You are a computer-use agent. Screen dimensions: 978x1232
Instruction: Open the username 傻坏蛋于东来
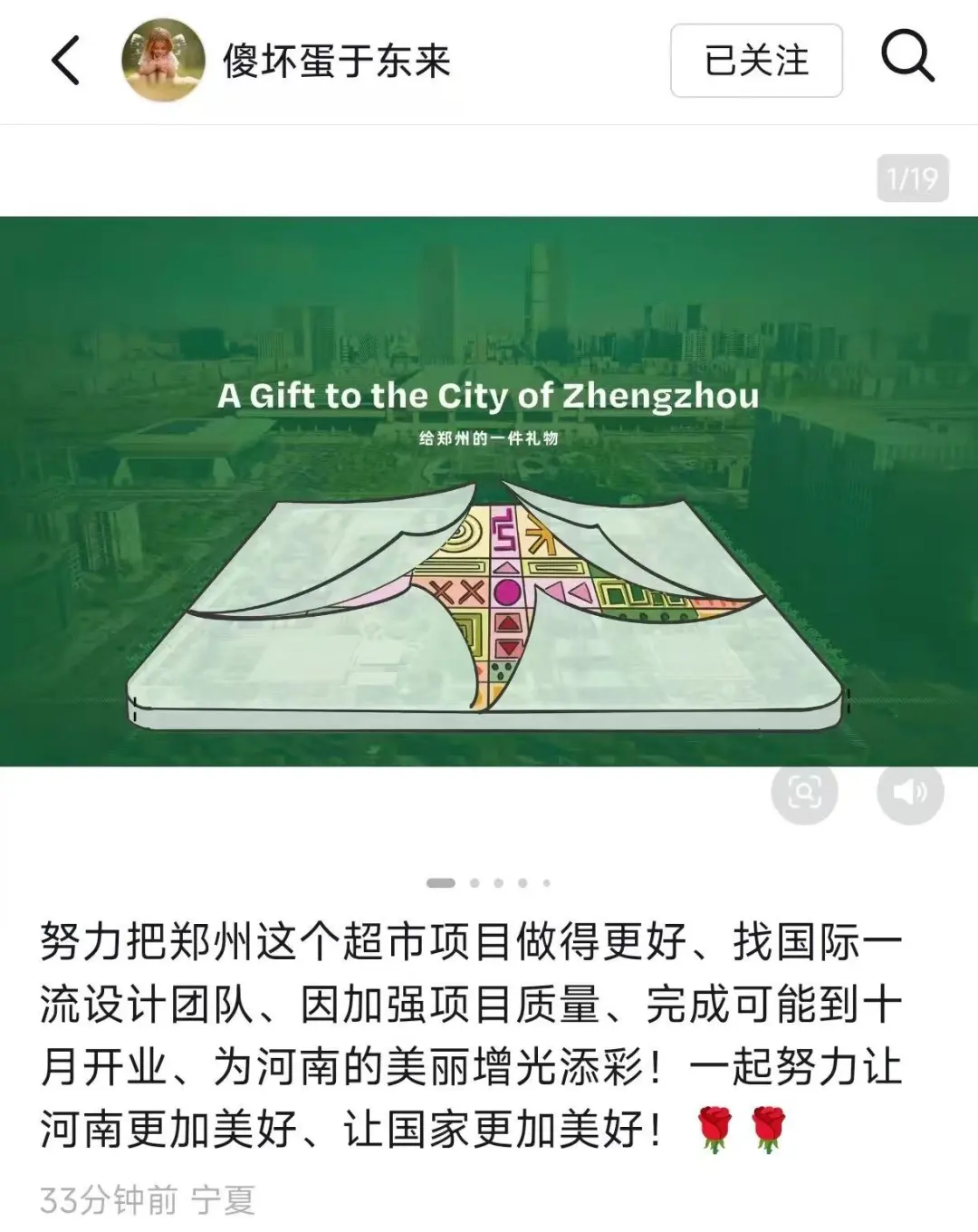point(337,61)
